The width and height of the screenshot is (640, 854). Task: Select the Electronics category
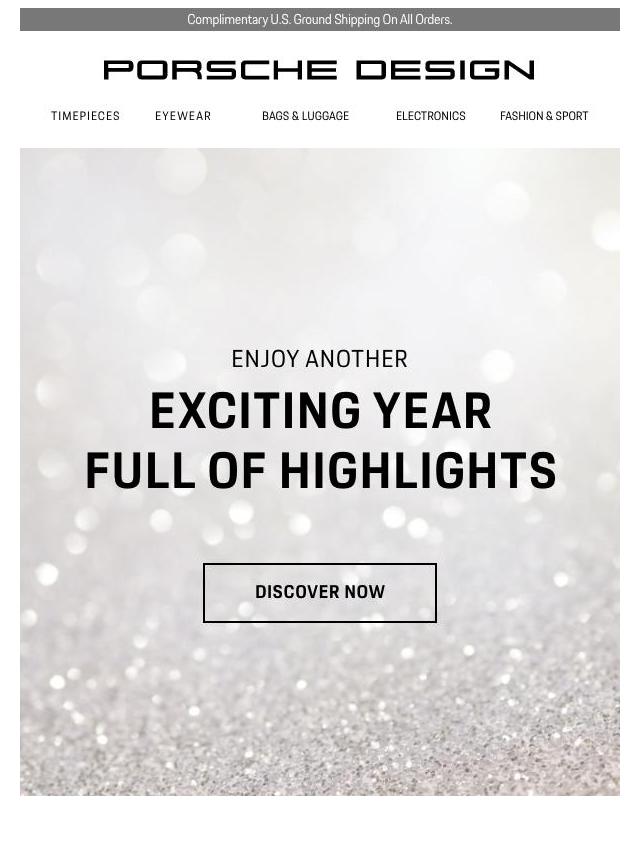click(430, 116)
